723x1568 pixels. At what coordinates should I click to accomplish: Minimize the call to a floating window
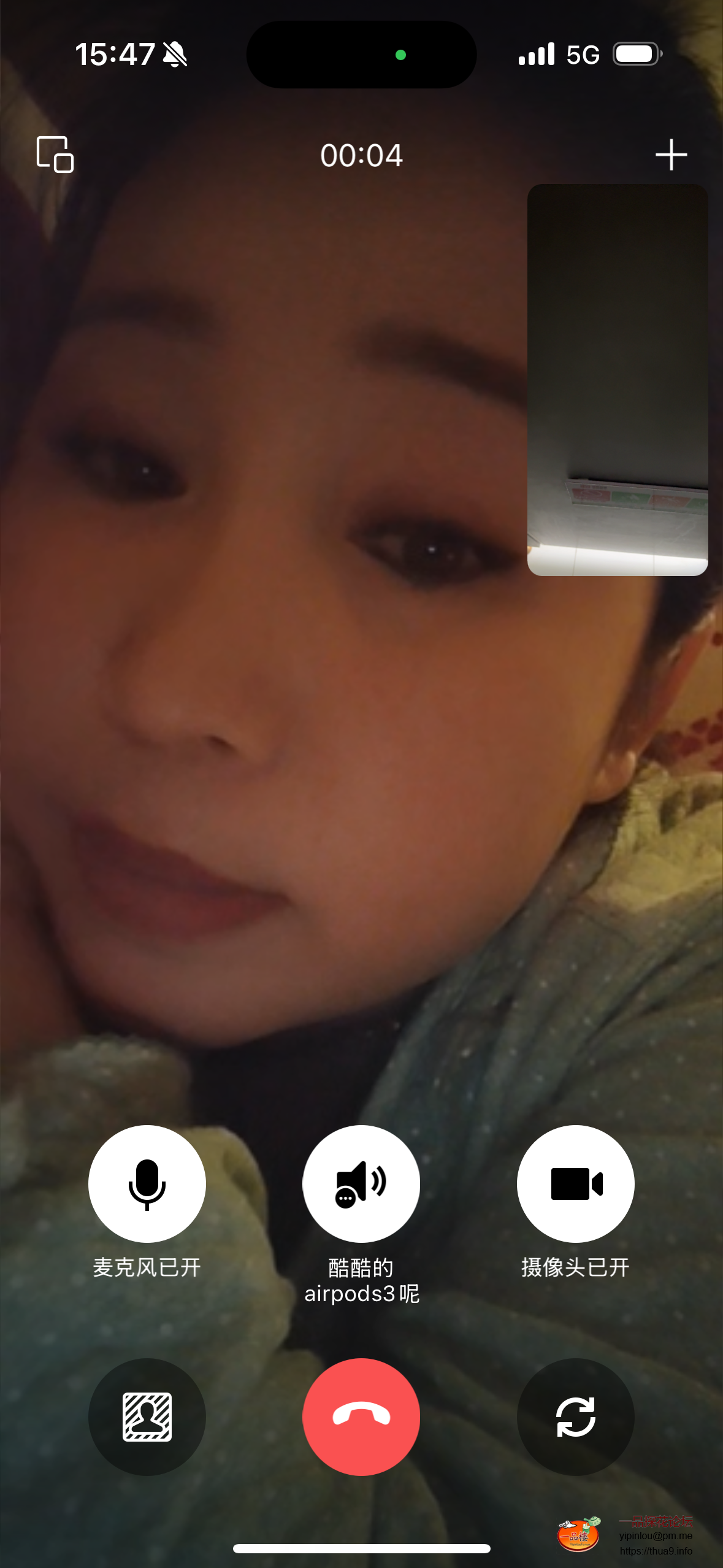click(x=55, y=155)
